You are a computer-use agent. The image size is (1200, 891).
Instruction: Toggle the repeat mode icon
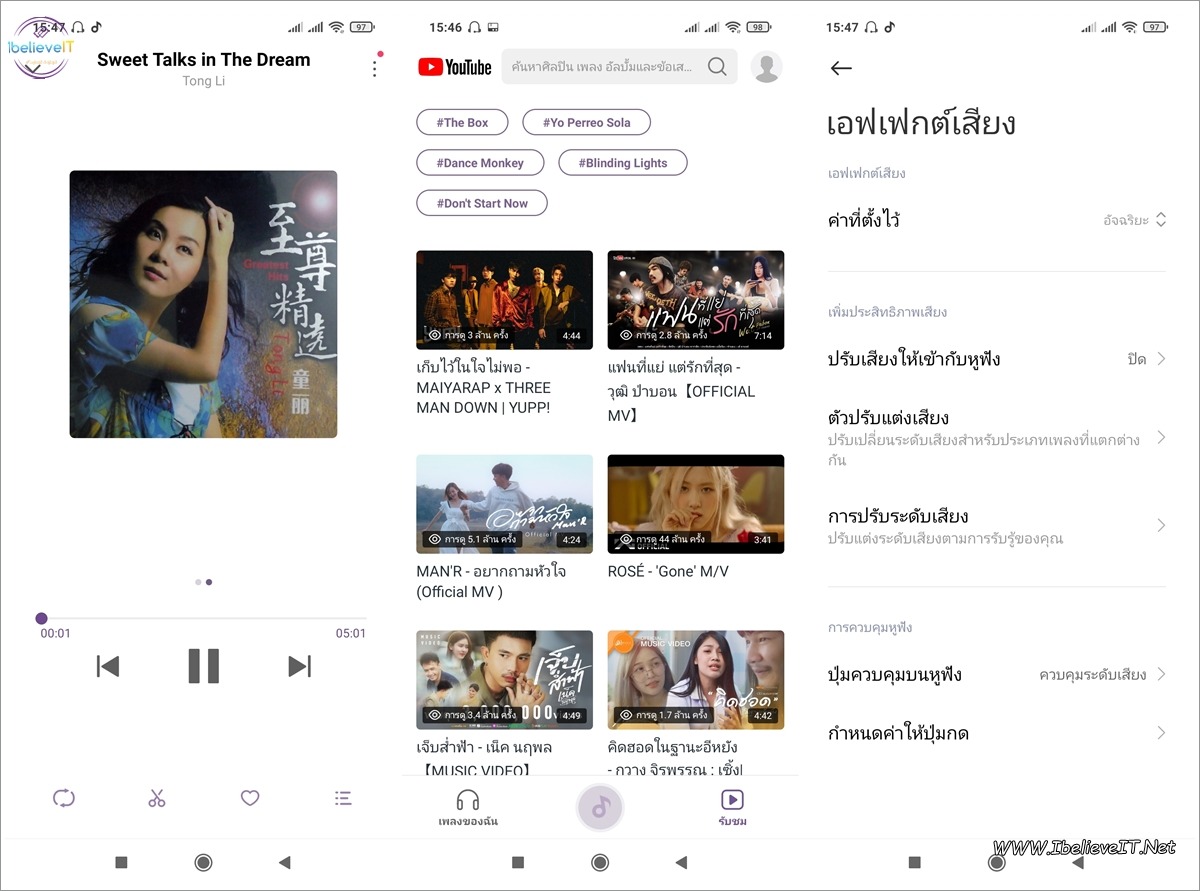point(64,798)
